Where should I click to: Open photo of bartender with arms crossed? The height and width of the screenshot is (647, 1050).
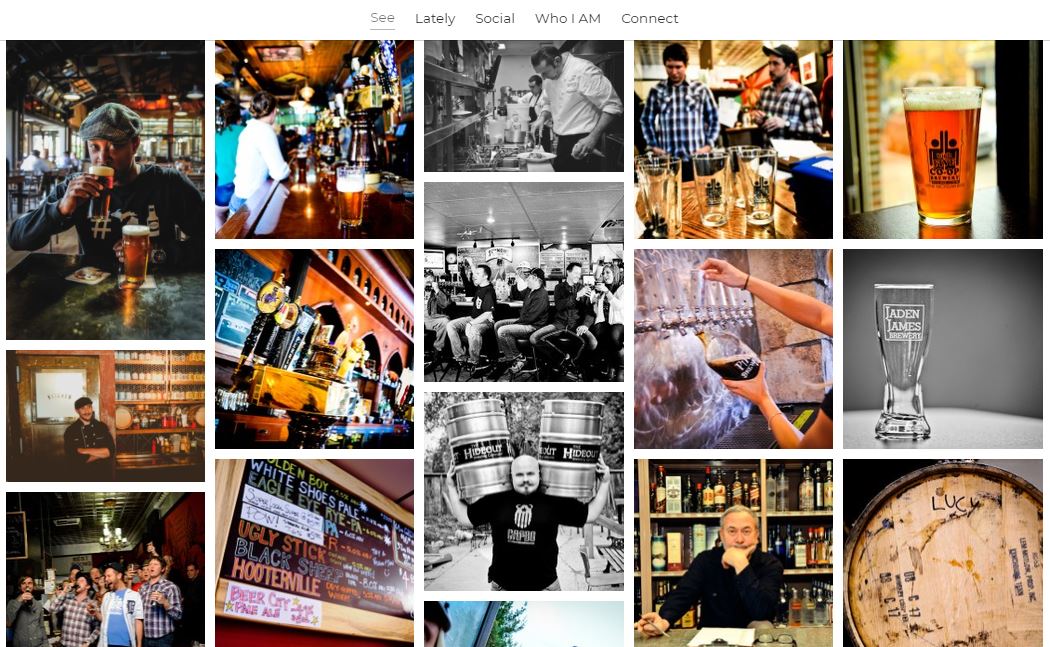105,415
